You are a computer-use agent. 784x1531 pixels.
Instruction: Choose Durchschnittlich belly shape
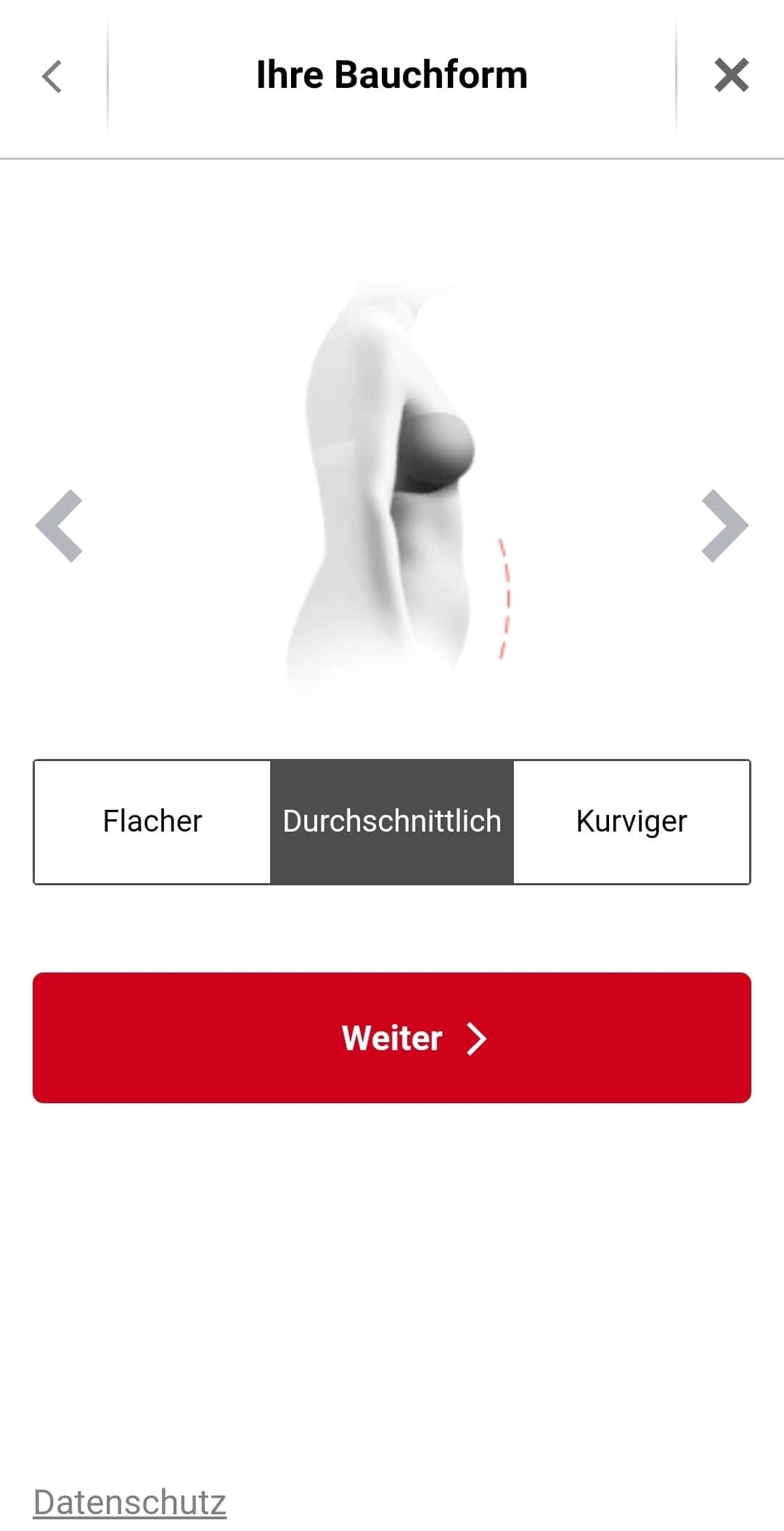392,821
